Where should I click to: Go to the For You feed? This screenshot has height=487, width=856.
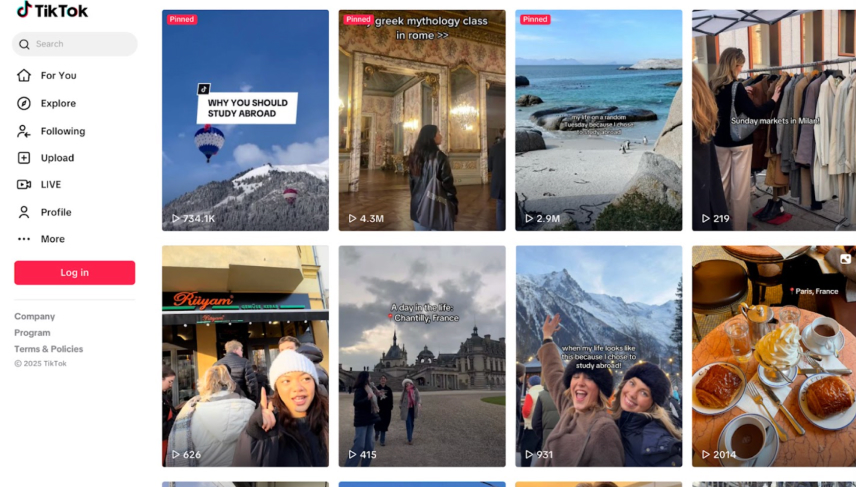pos(58,76)
